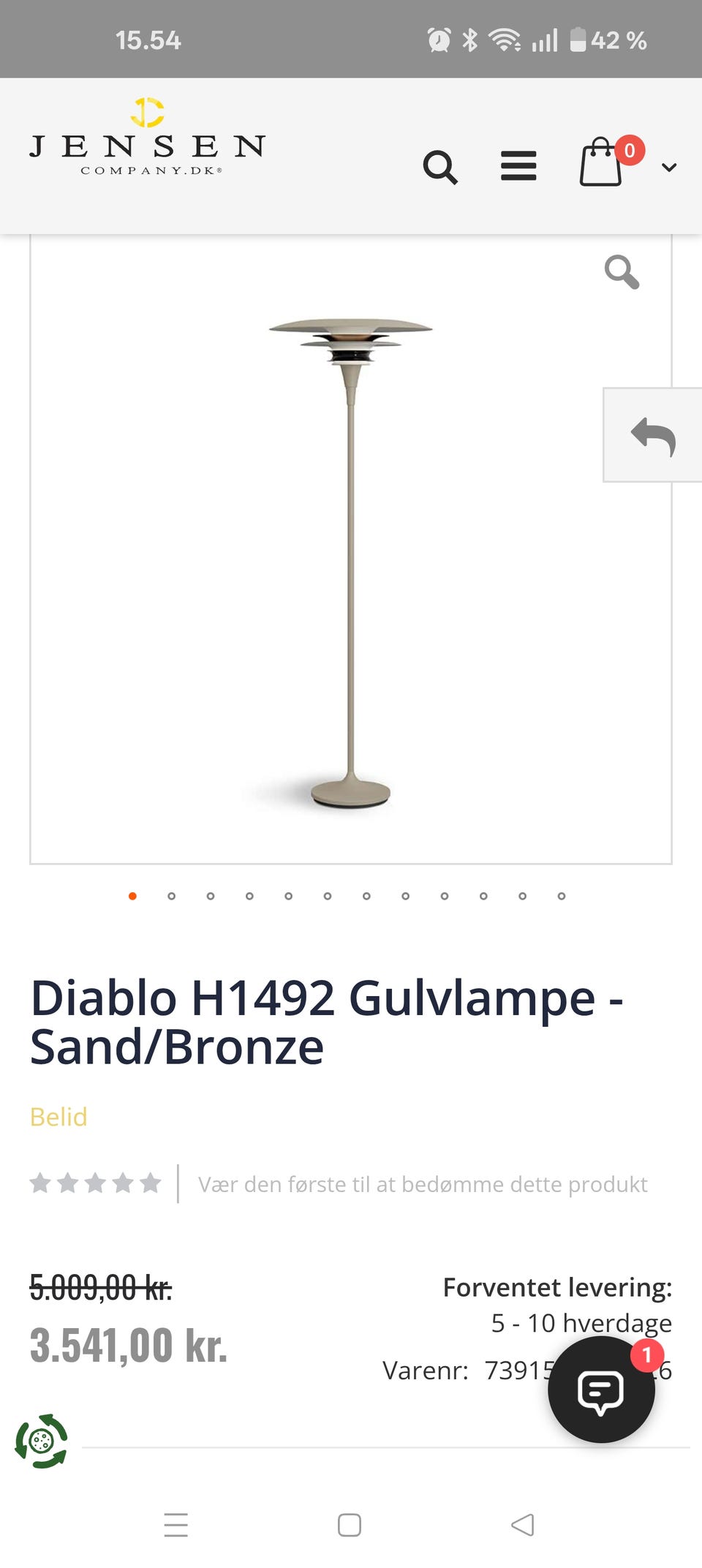The image size is (702, 1568).
Task: Click 'Vær den første til at bedømme dette produkt'
Action: (423, 1183)
